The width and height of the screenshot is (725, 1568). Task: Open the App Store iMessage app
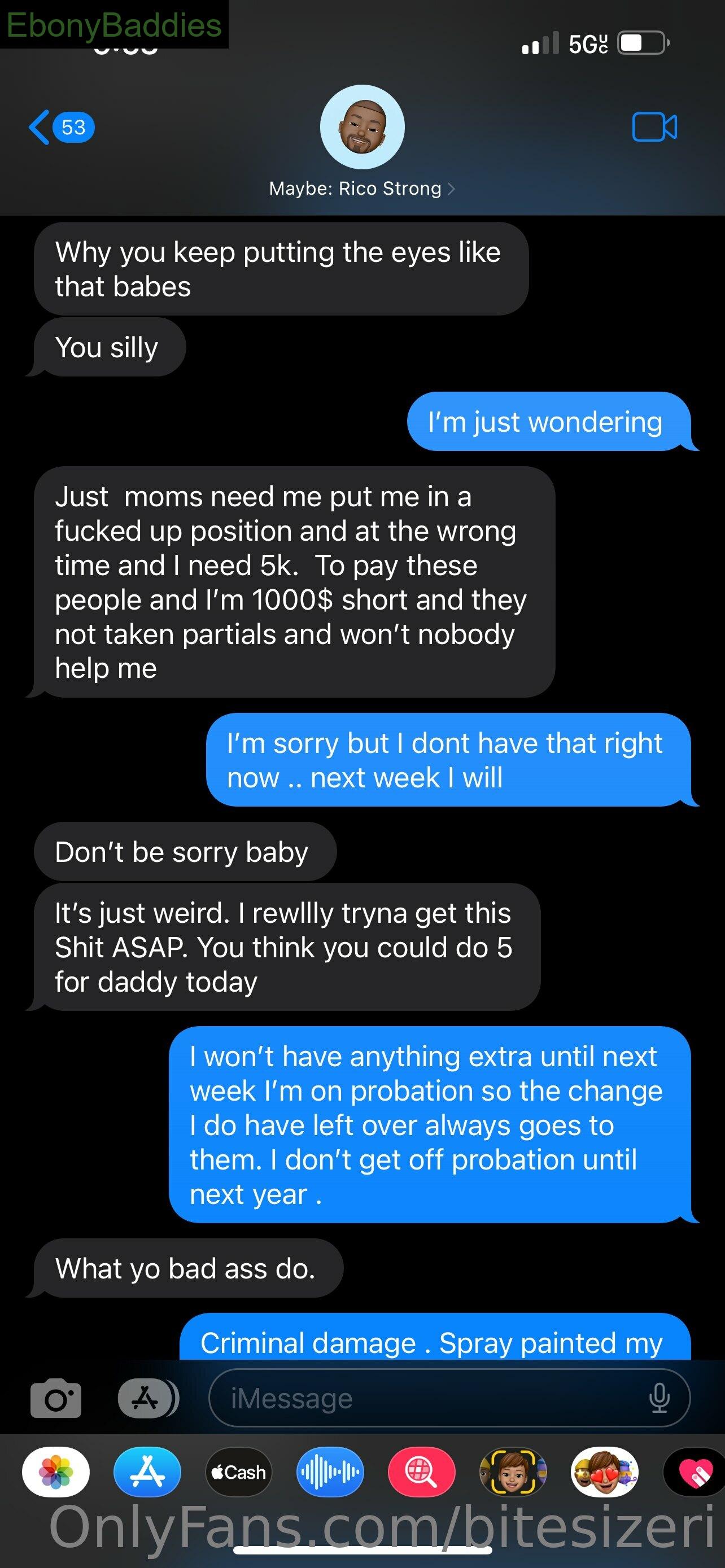pyautogui.click(x=147, y=1473)
